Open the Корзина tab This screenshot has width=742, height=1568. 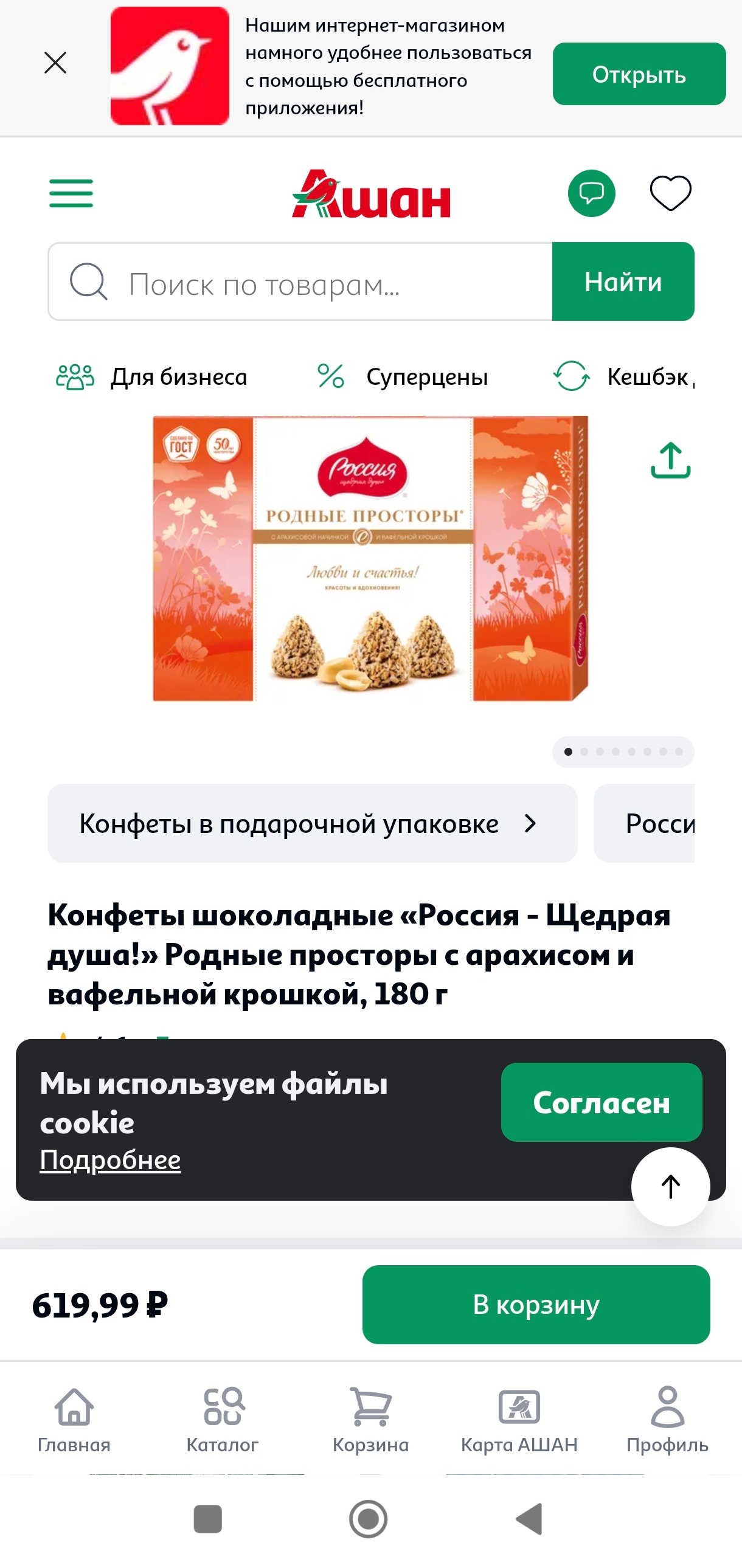(370, 1420)
